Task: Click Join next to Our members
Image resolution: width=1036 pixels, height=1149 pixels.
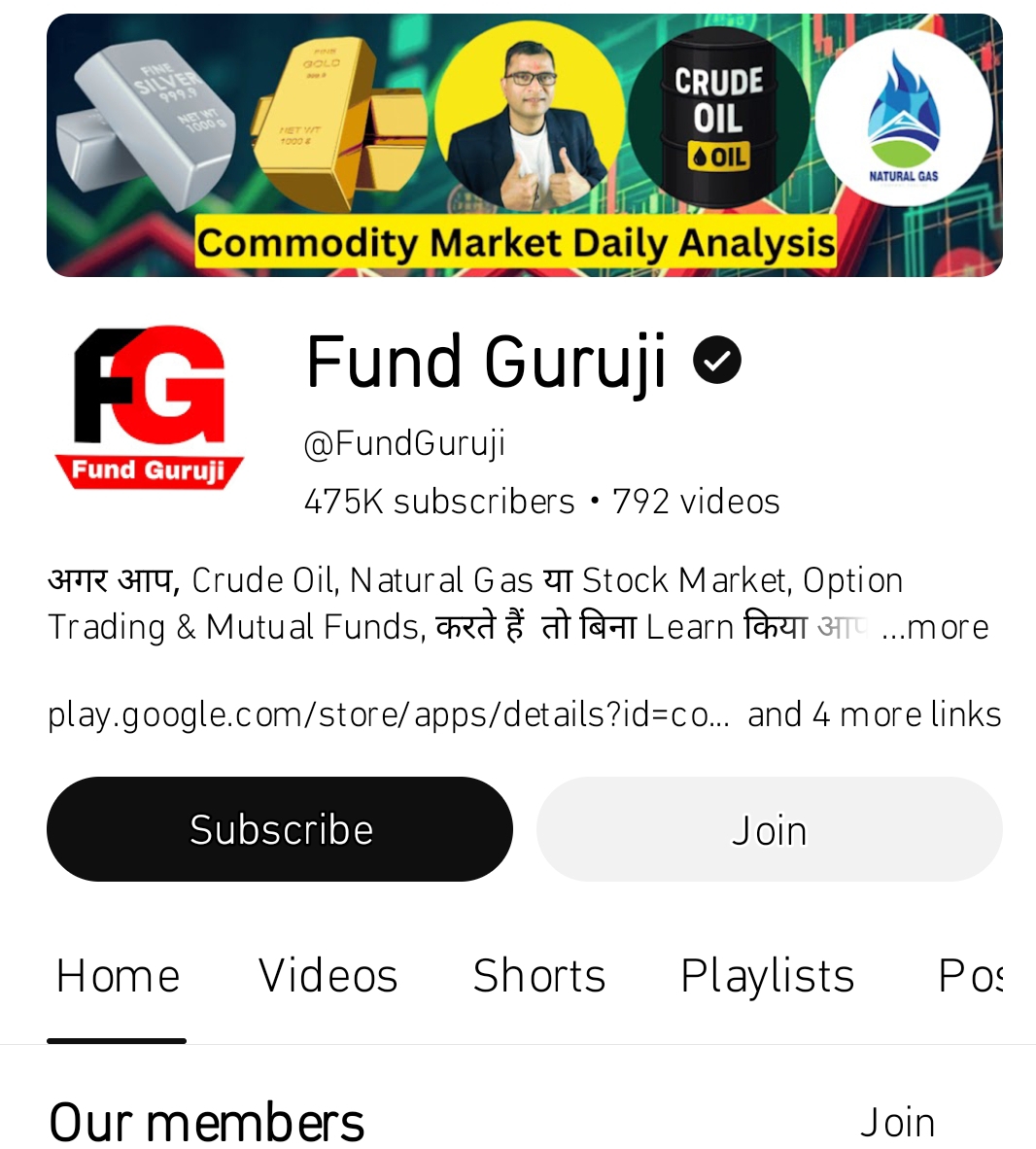Action: coord(897,1120)
